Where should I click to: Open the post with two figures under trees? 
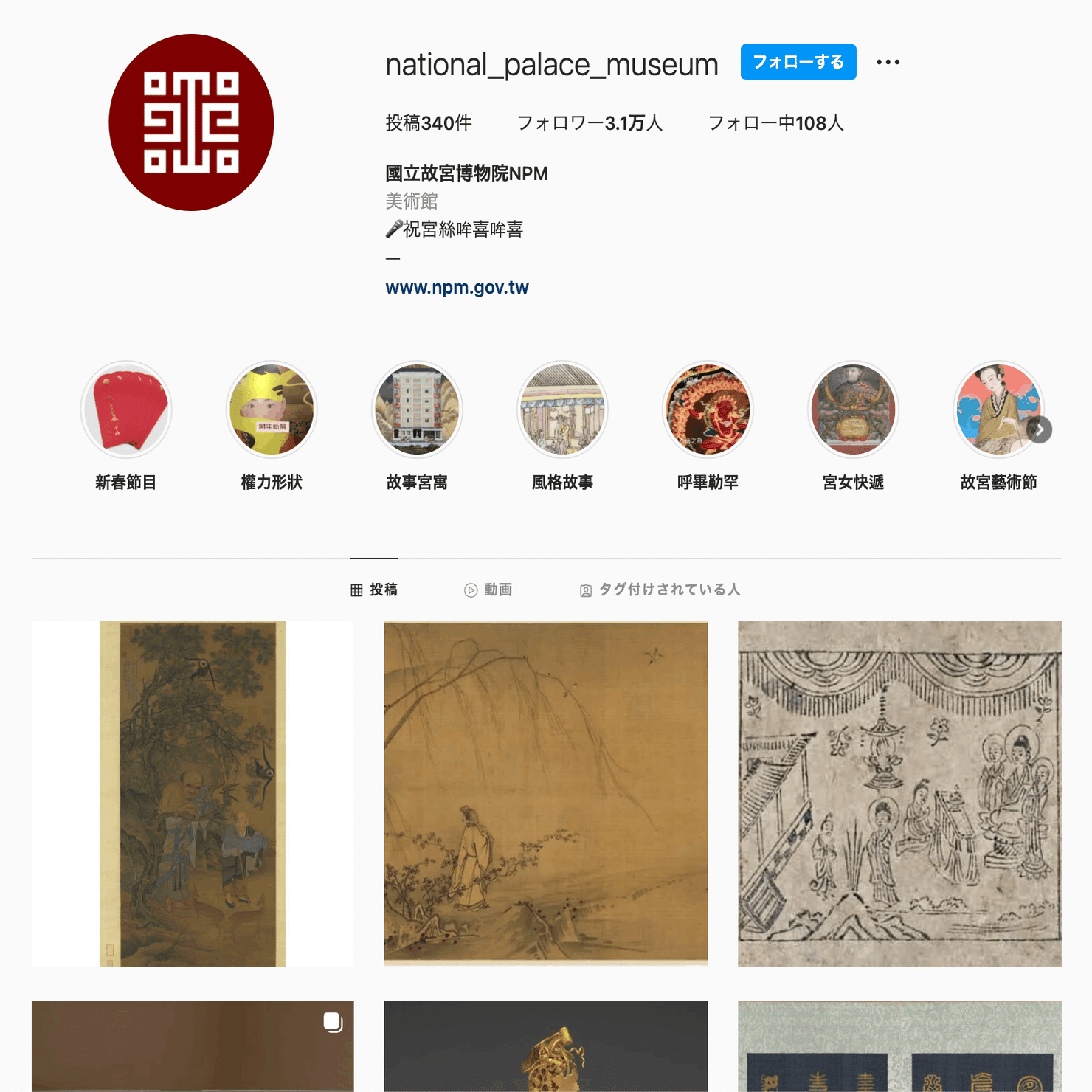click(x=193, y=793)
